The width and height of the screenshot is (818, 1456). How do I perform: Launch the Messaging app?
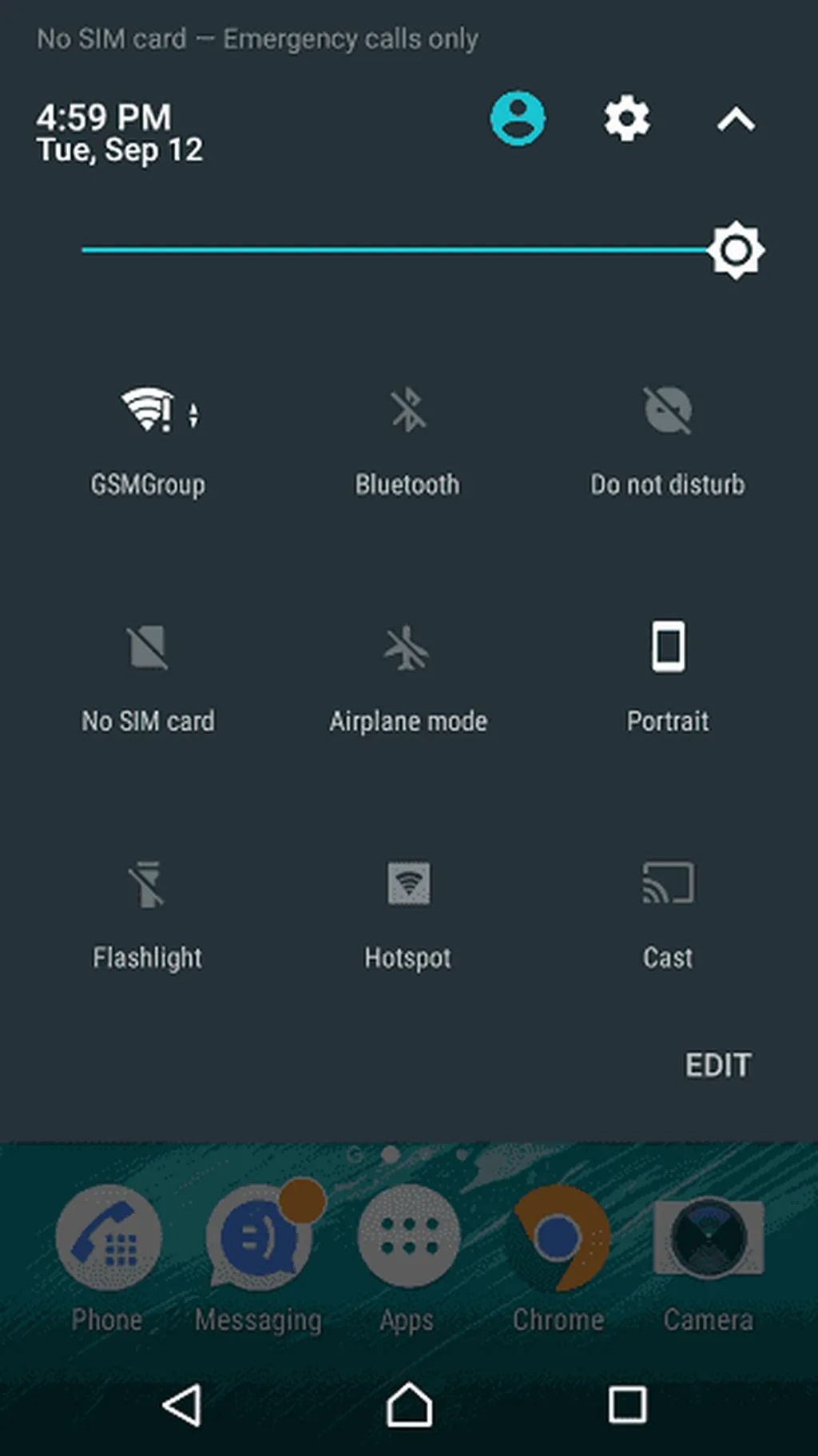[257, 1238]
